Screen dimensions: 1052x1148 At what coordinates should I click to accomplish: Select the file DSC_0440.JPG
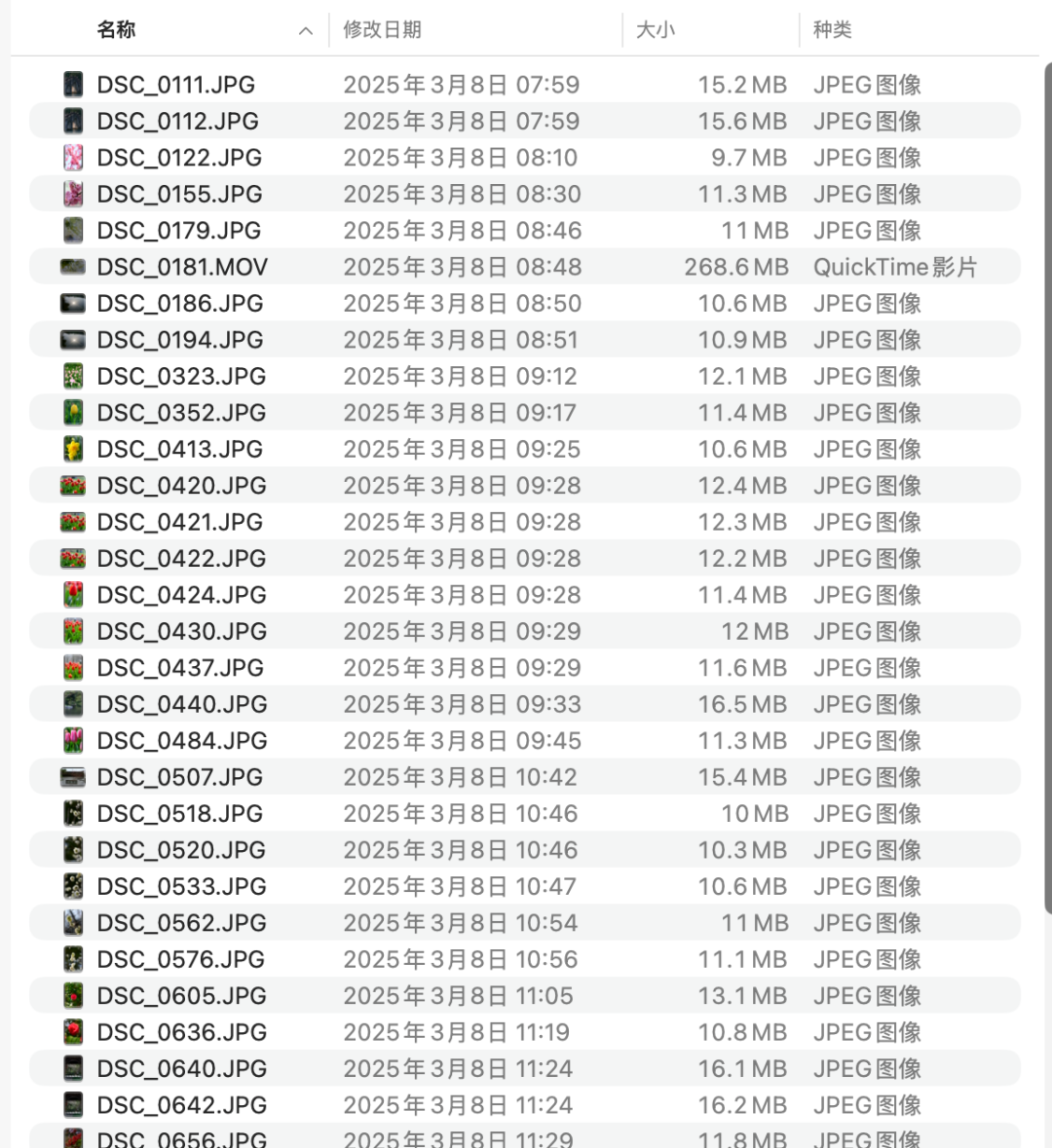pos(181,704)
